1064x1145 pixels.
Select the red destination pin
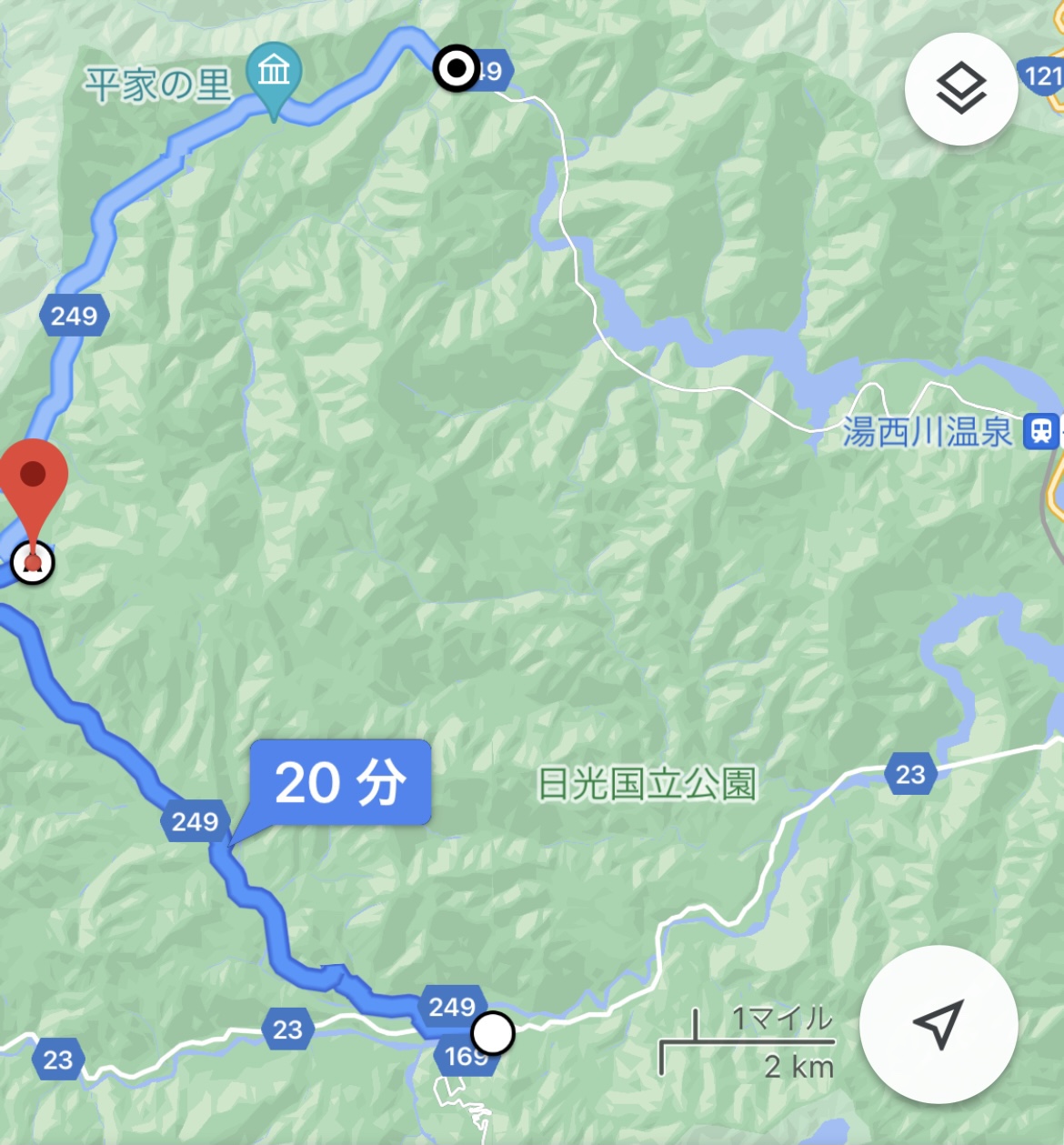click(34, 482)
